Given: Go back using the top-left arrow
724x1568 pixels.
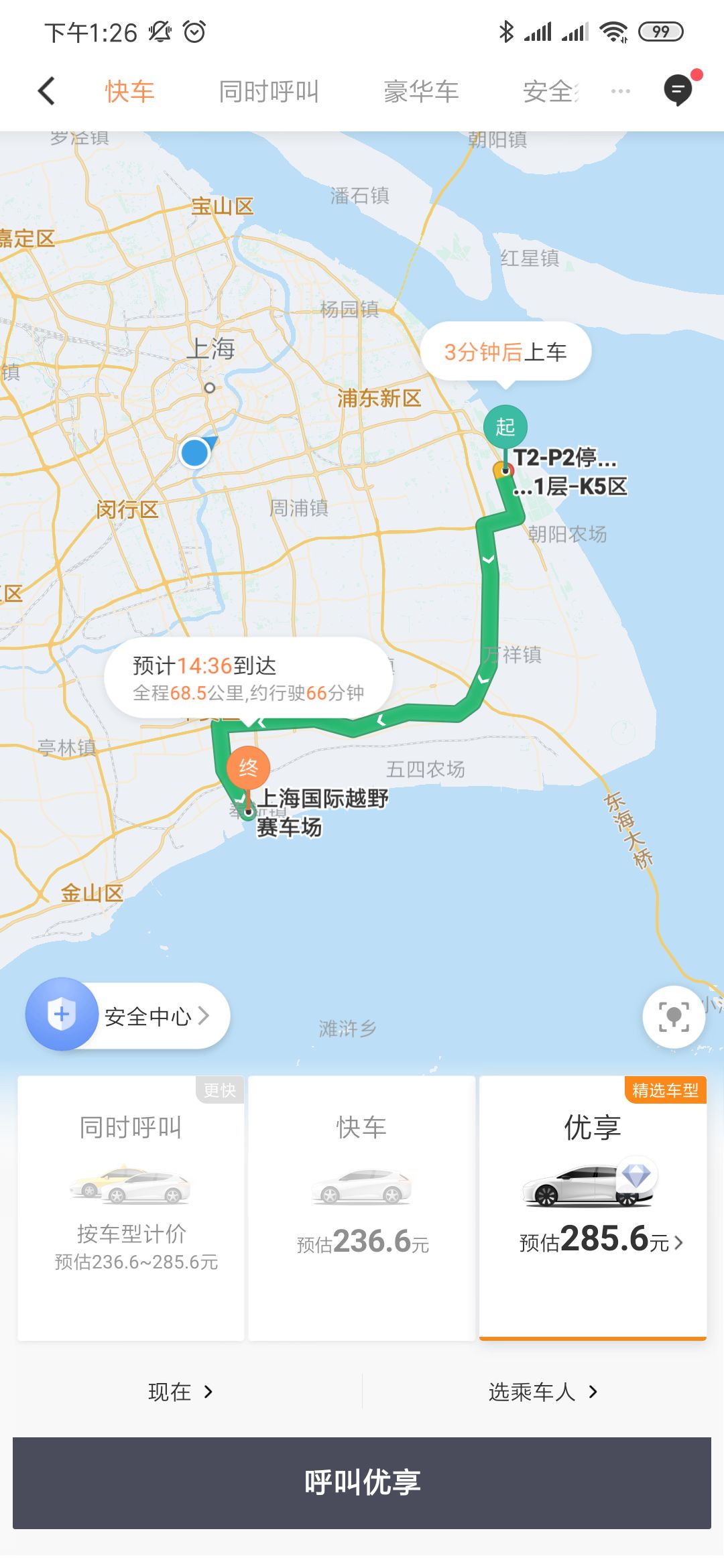Looking at the screenshot, I should 46,91.
